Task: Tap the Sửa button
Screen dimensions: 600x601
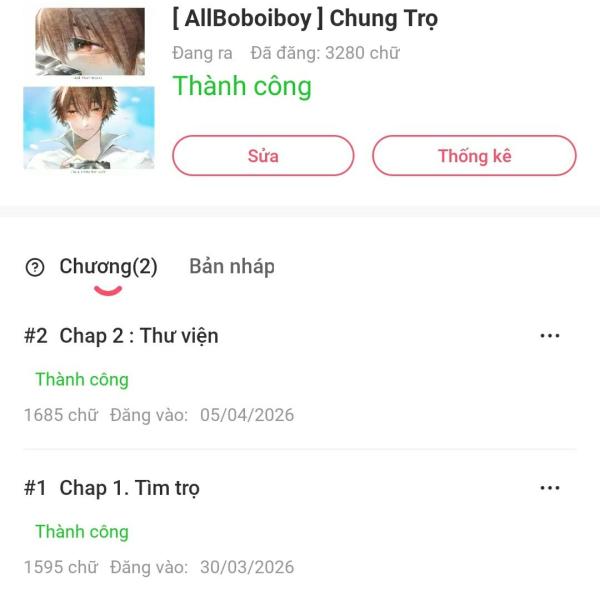Action: coord(263,156)
